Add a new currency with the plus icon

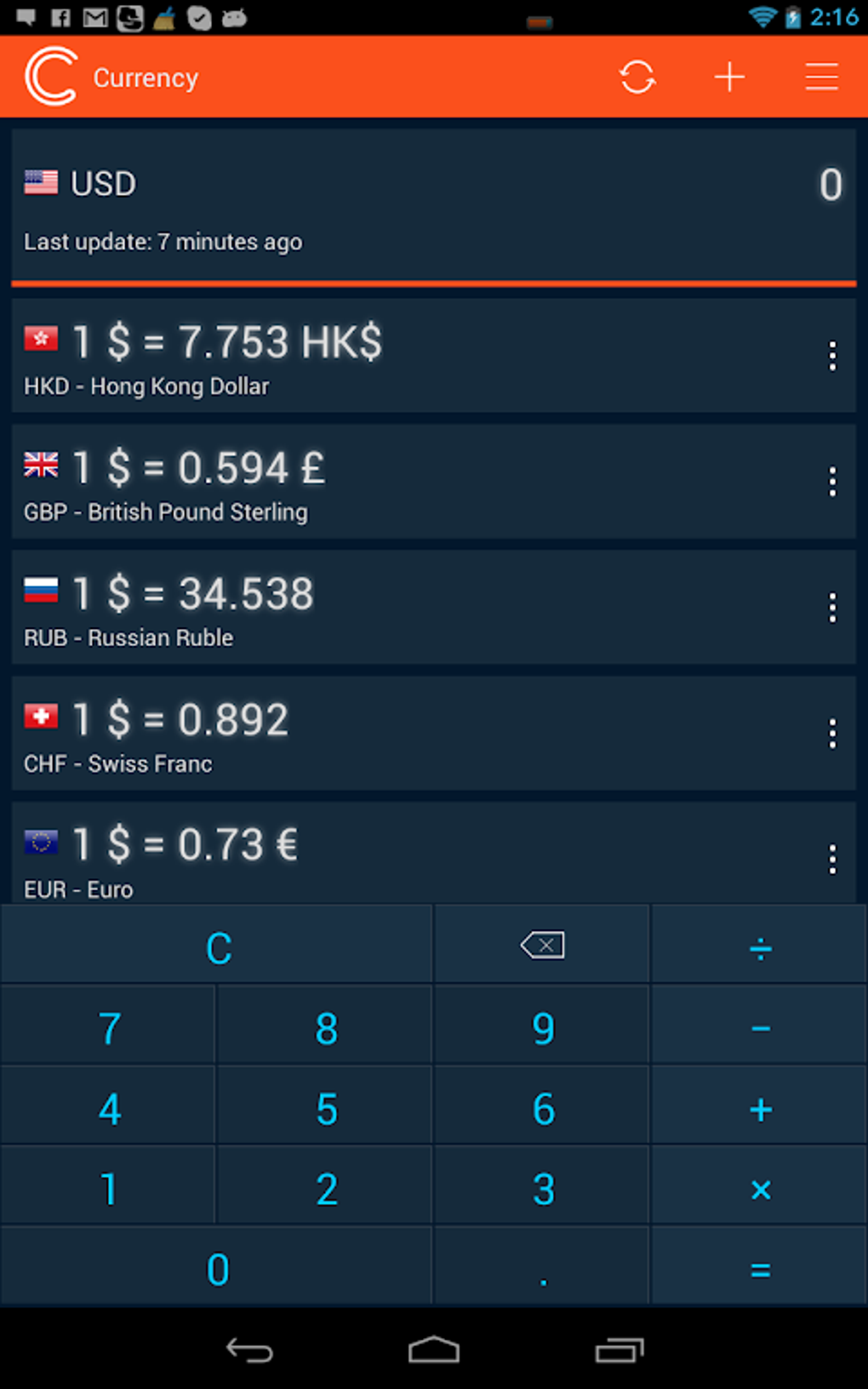pyautogui.click(x=729, y=77)
